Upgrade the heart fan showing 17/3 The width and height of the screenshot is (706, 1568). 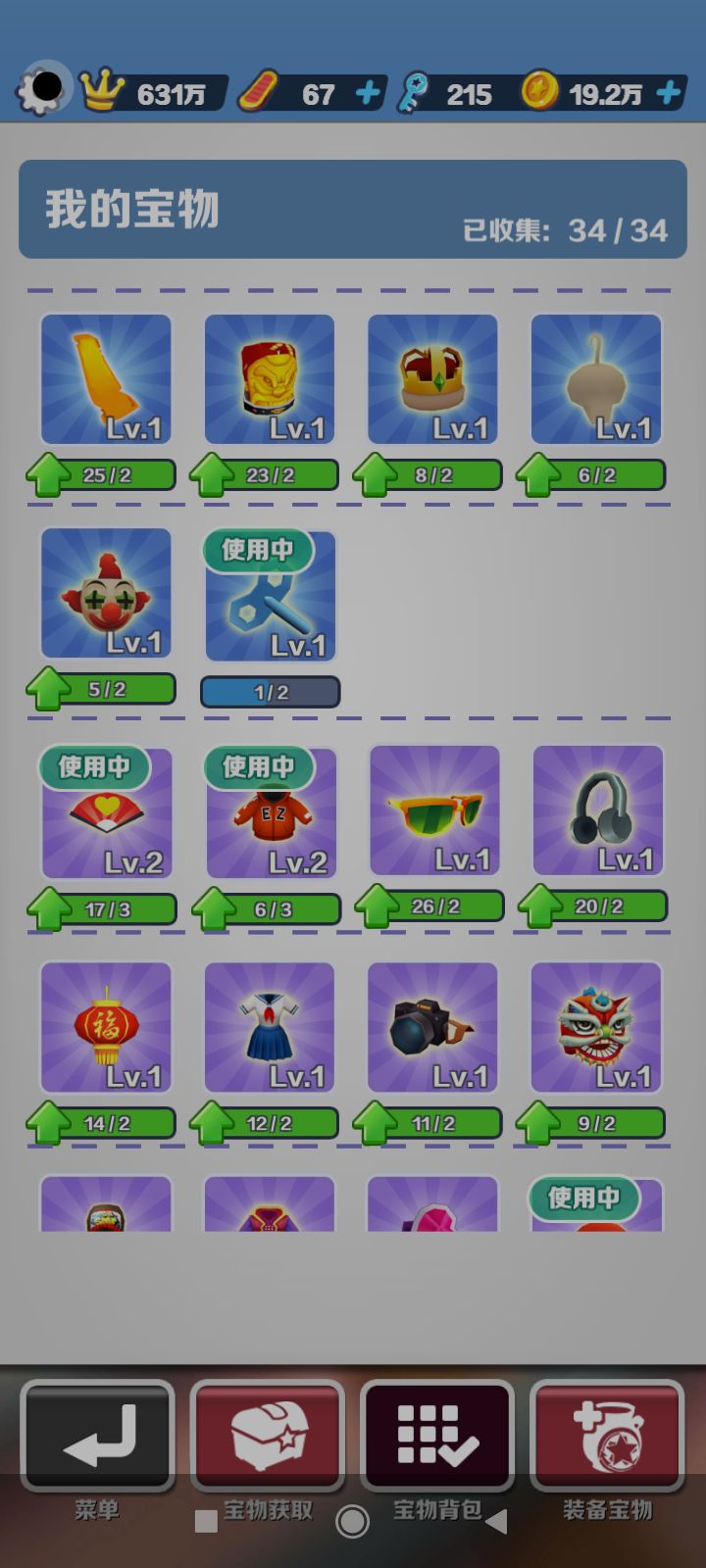coord(49,910)
